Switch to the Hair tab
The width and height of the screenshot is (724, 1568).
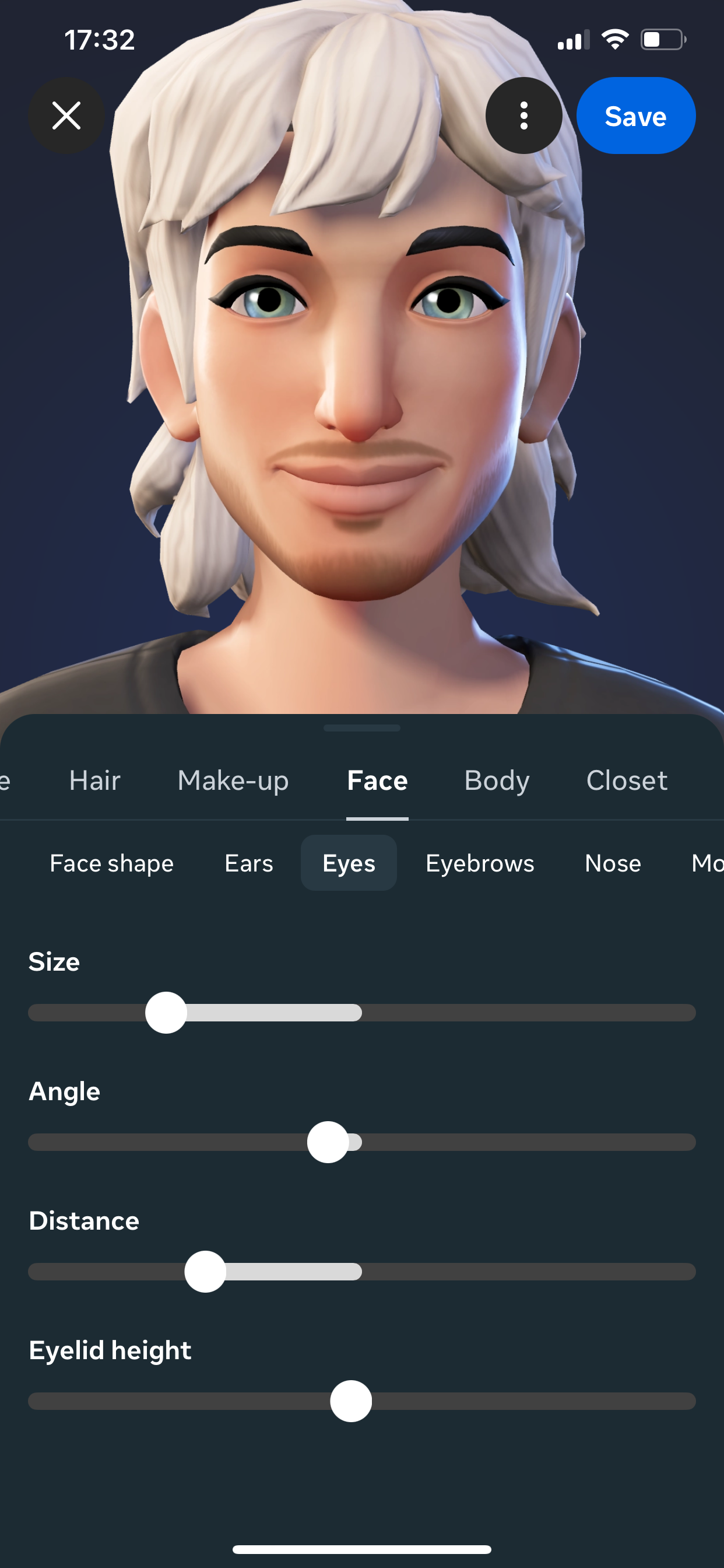click(95, 780)
